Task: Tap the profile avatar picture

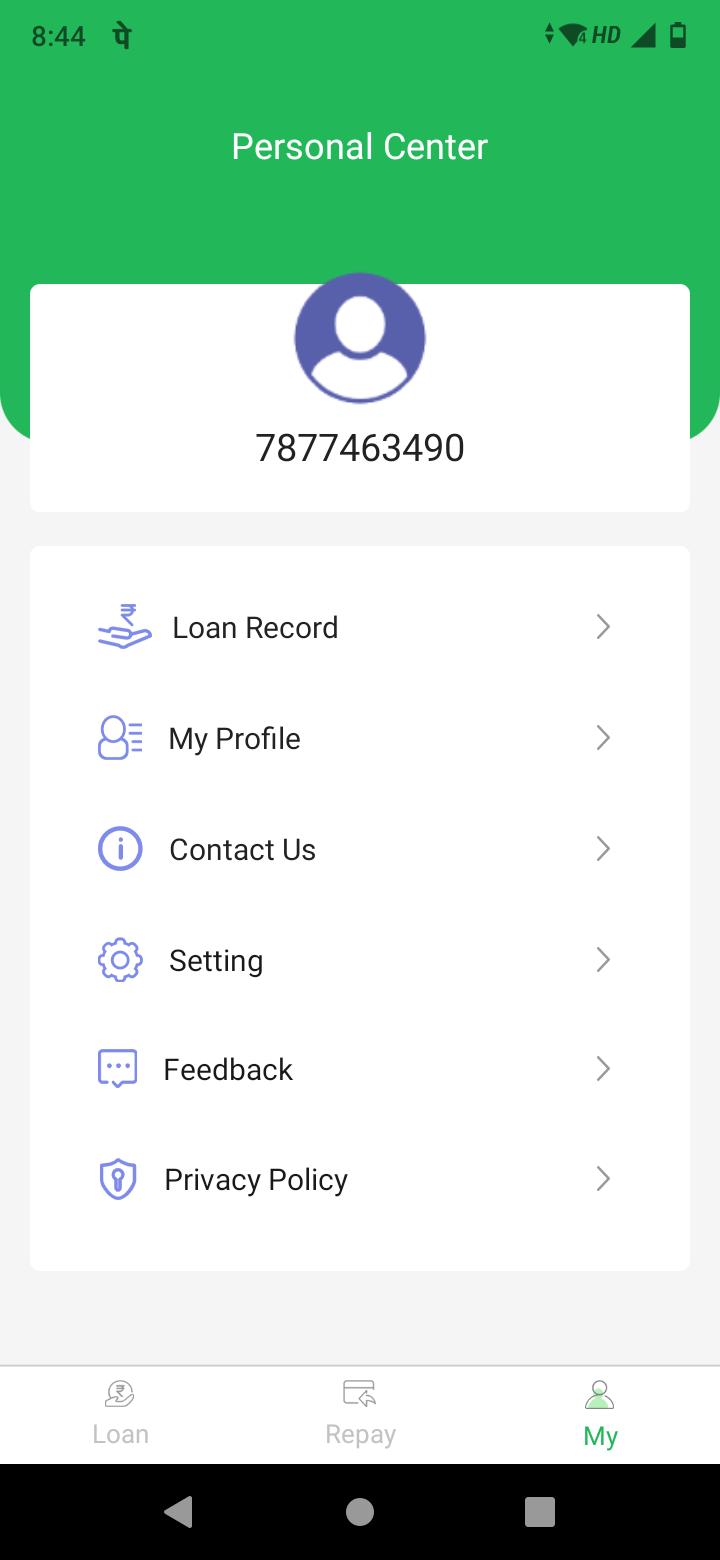Action: coord(360,338)
